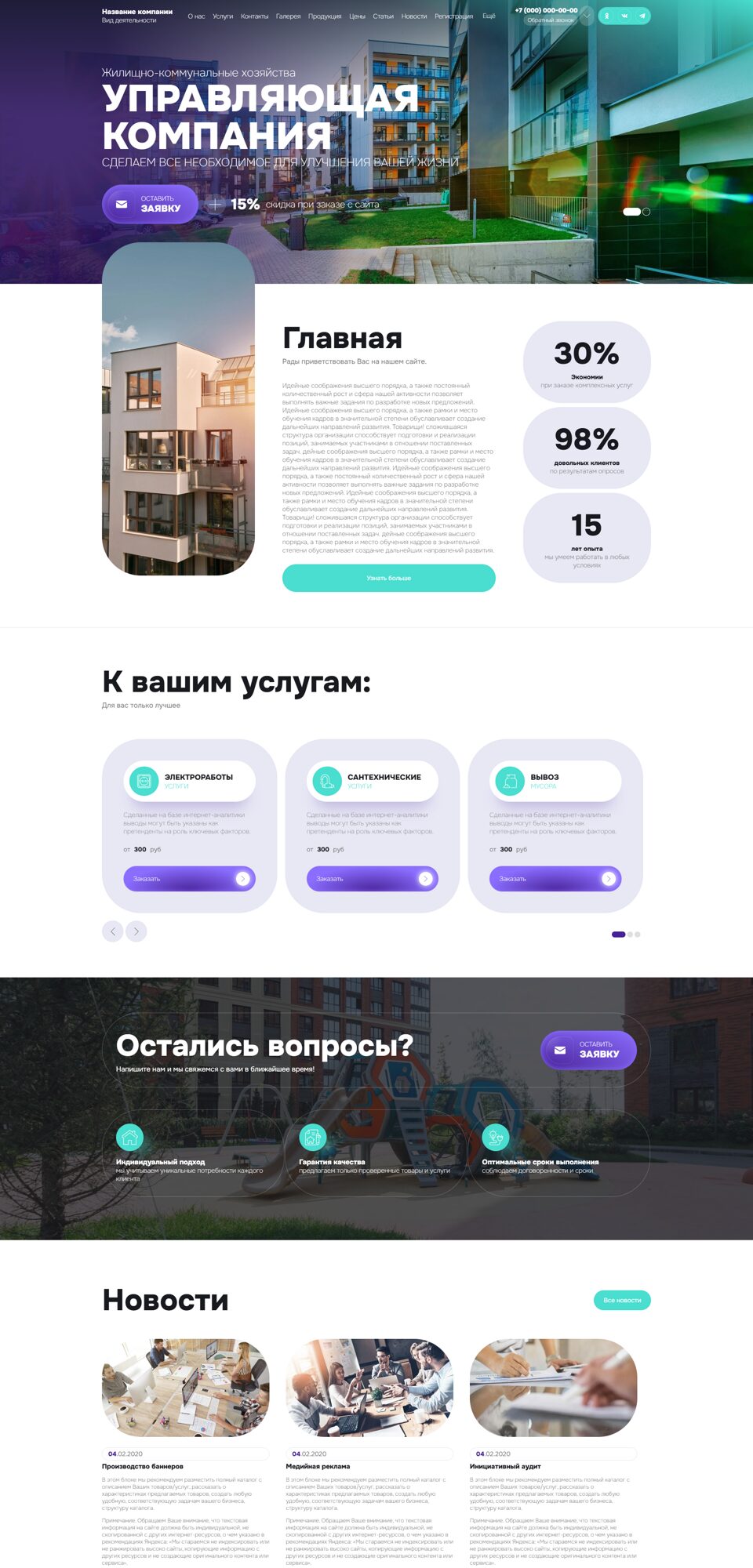Viewport: 753px width, 1568px height.
Task: Open the «О нас» menu item
Action: [196, 16]
